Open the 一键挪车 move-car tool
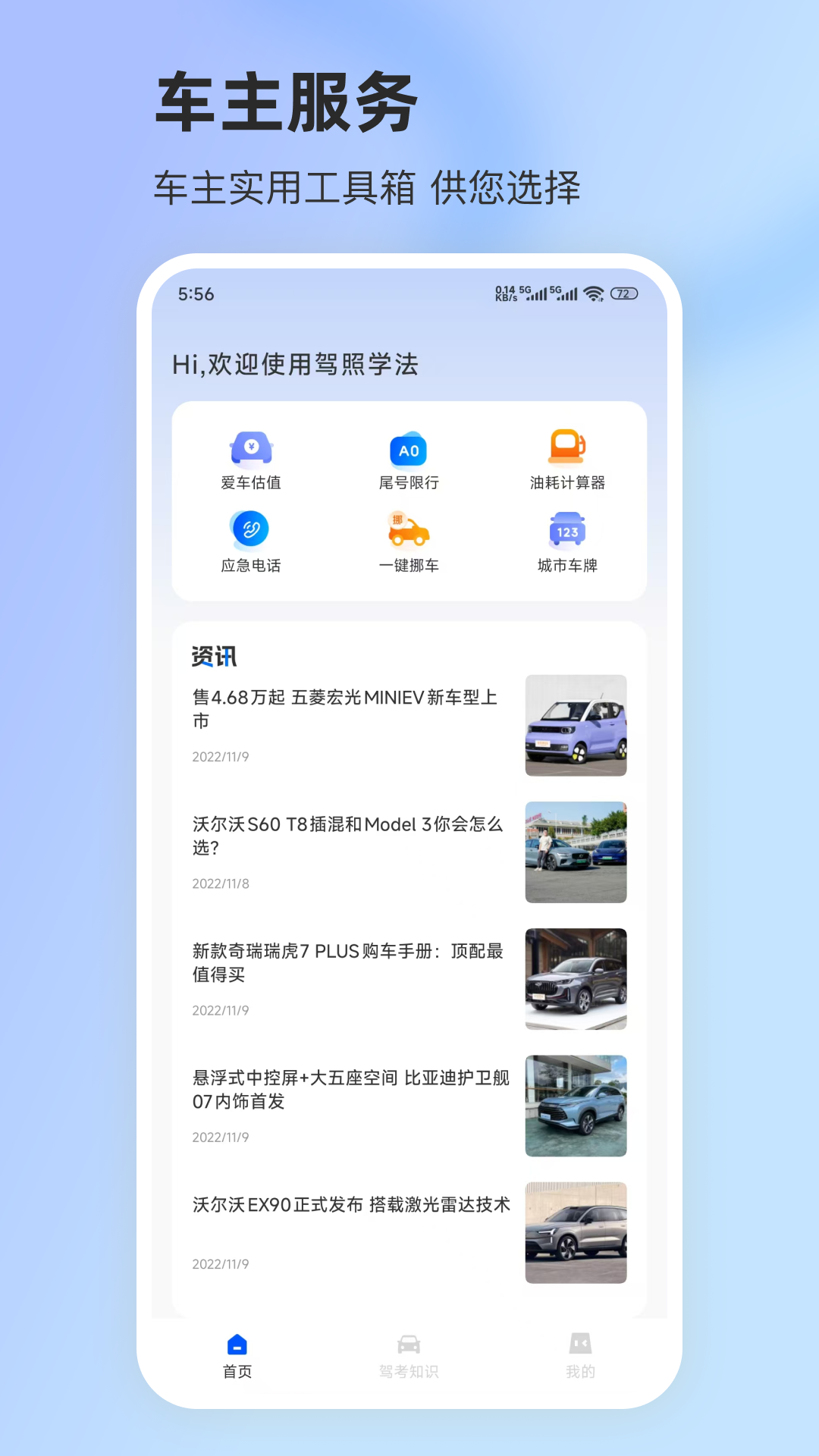Image resolution: width=819 pixels, height=1456 pixels. [409, 541]
